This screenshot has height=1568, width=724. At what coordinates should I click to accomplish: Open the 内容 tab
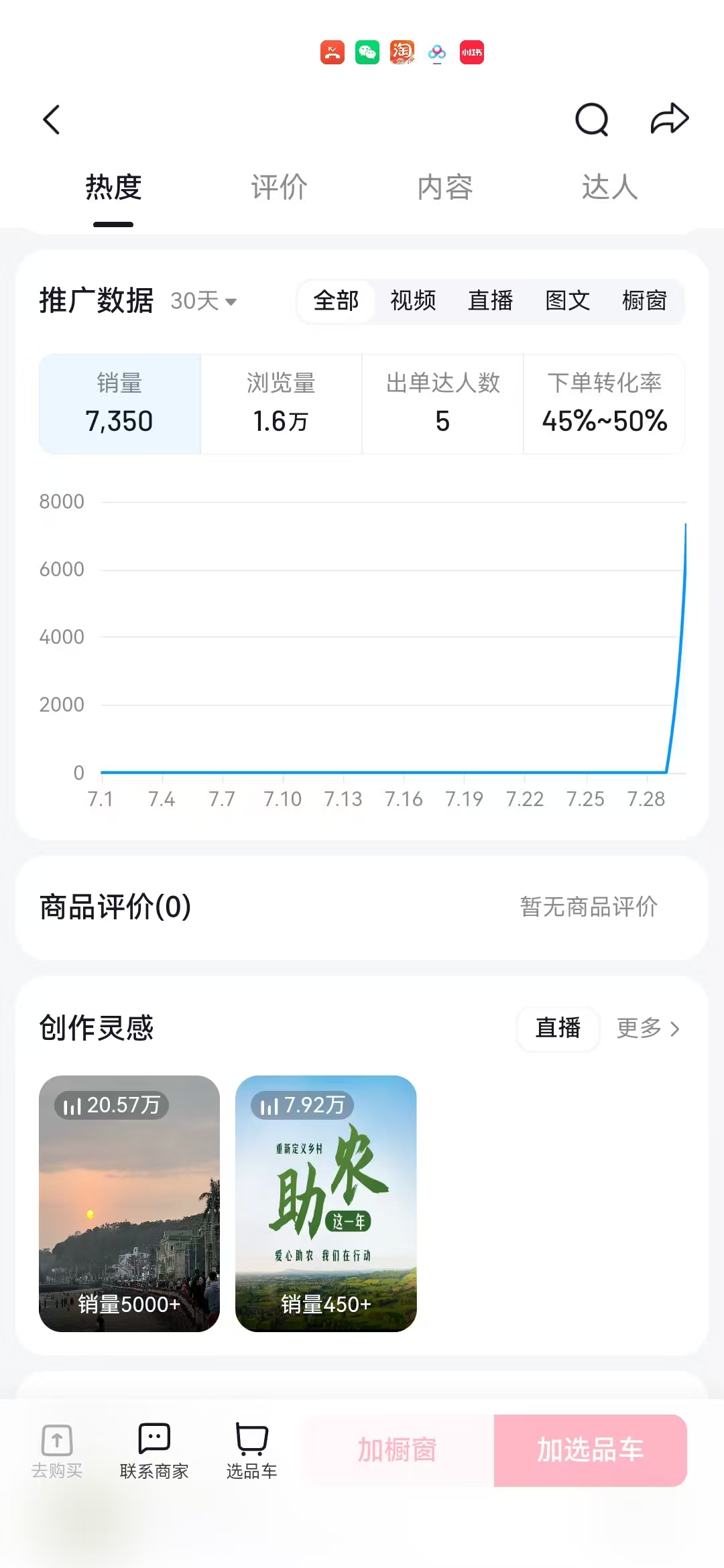pos(444,188)
